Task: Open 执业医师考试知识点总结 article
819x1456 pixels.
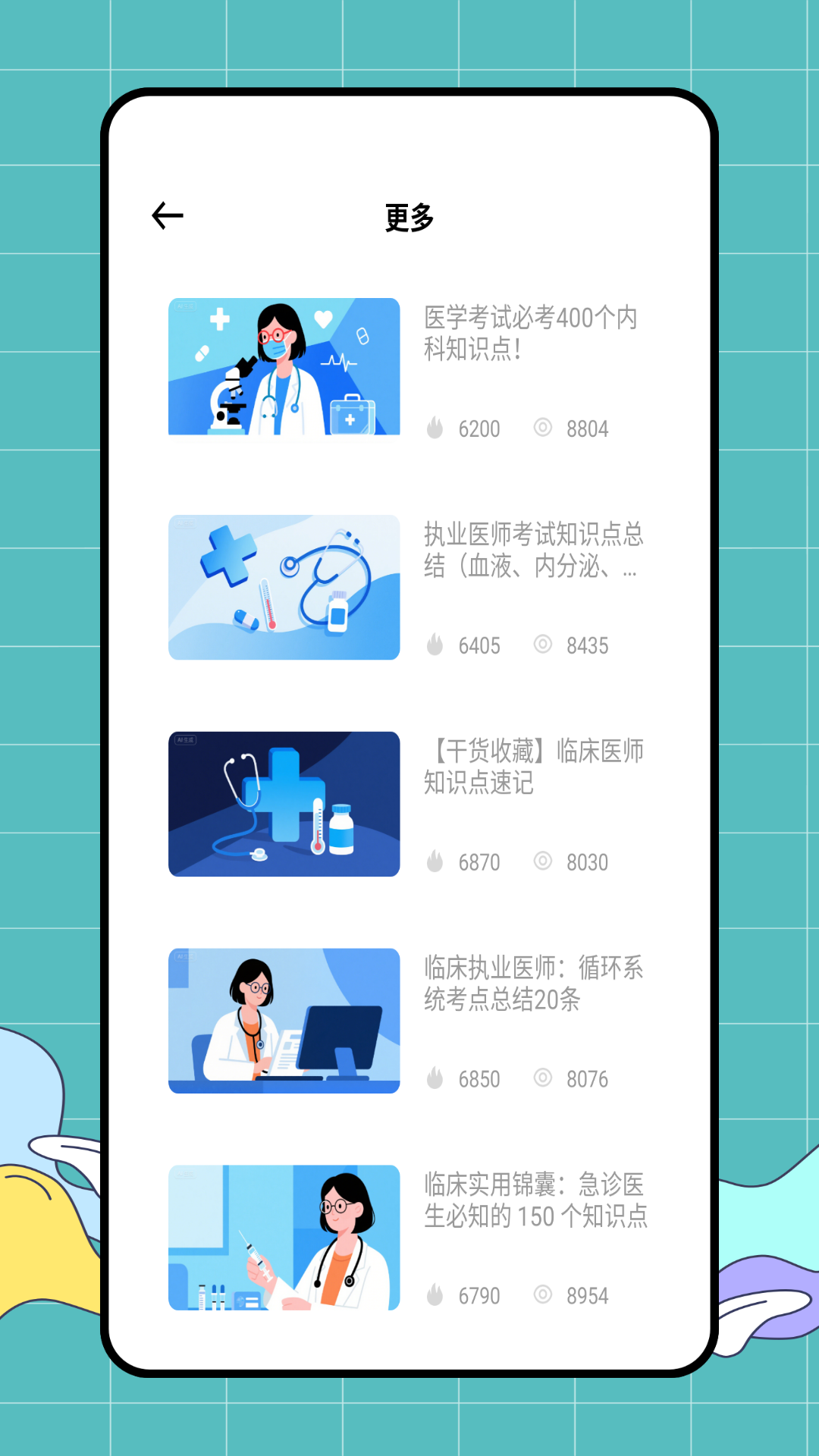Action: (x=531, y=554)
